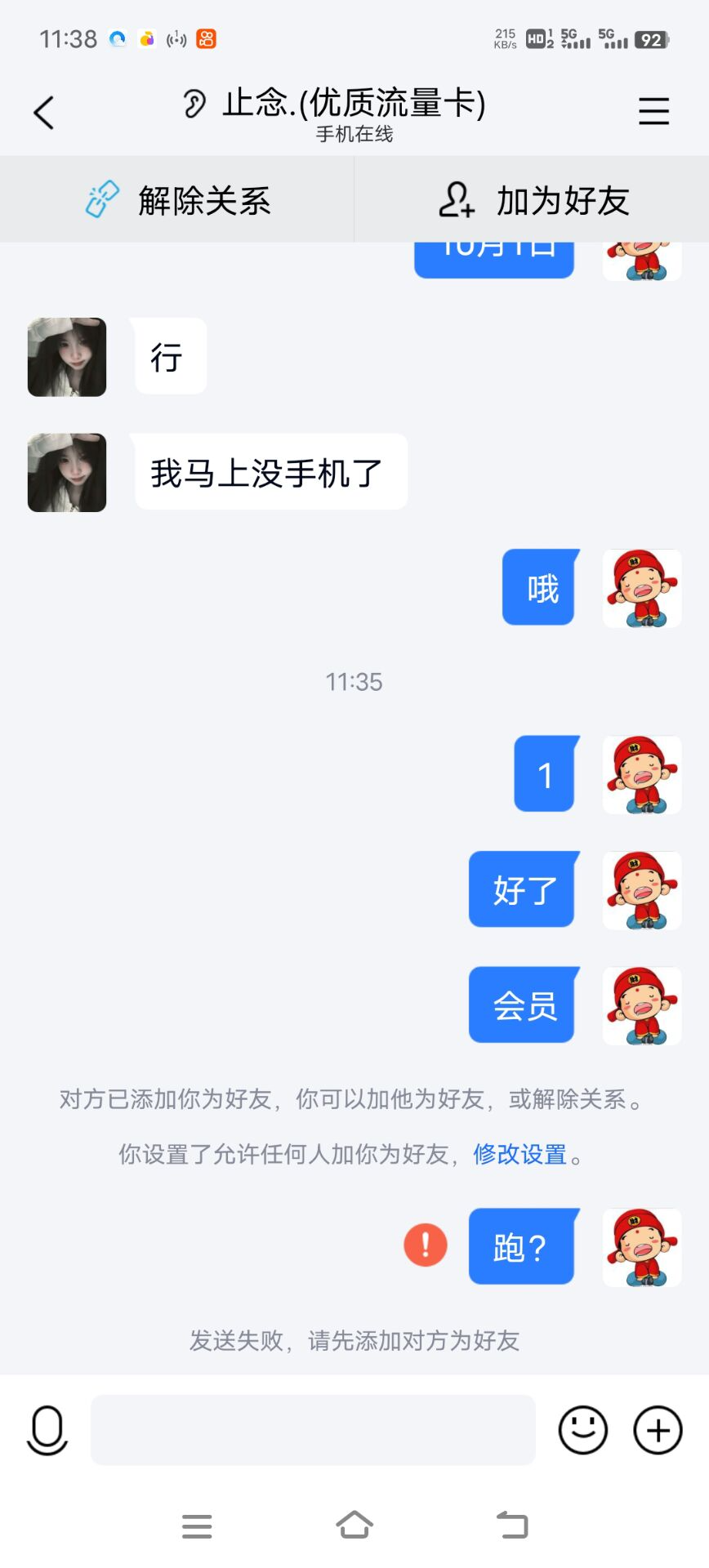Open the plus attachment menu
Image resolution: width=709 pixels, height=1568 pixels.
point(658,1430)
